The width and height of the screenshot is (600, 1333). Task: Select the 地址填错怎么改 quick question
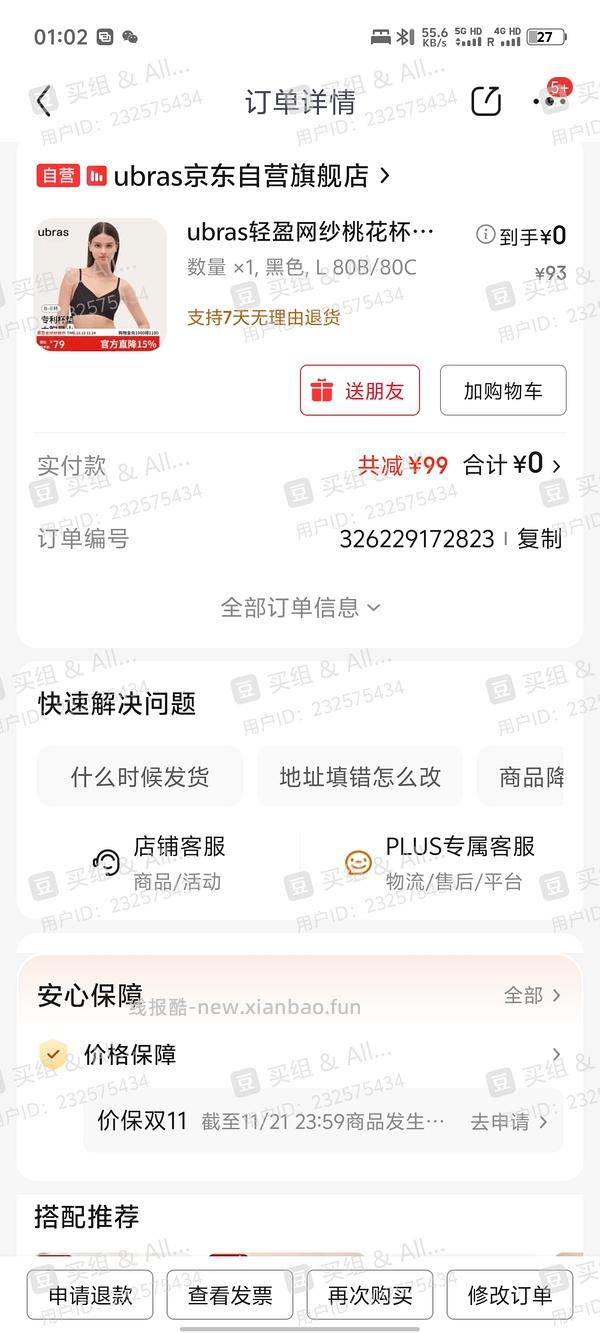pos(360,777)
